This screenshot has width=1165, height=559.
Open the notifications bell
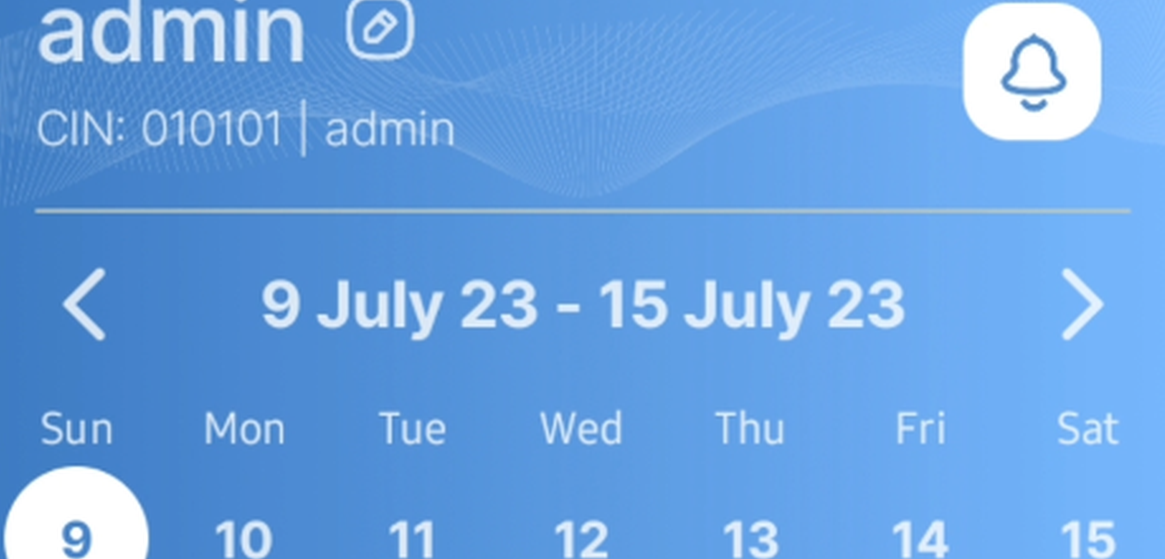(x=1032, y=72)
